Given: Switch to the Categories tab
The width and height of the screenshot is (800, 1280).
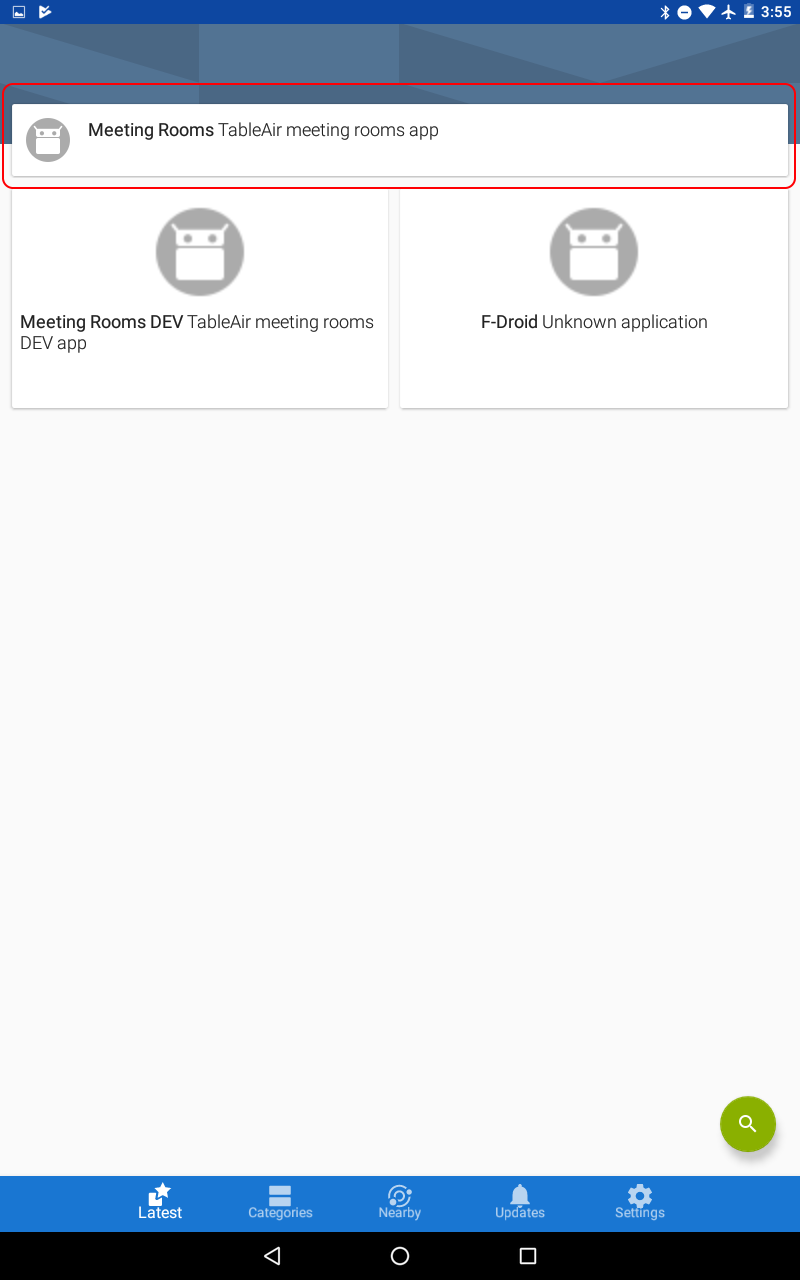Looking at the screenshot, I should click(280, 1203).
